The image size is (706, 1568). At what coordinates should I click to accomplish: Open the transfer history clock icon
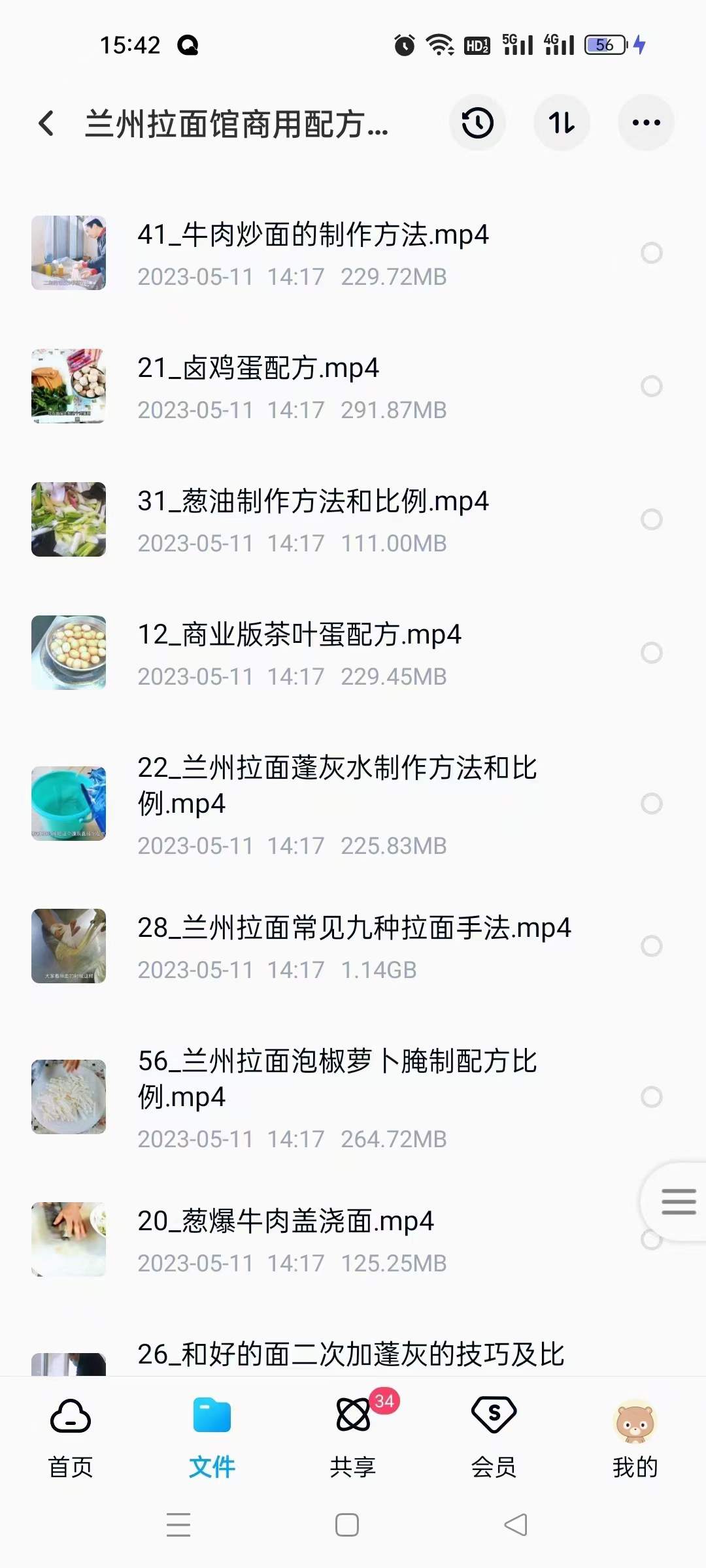[x=477, y=123]
